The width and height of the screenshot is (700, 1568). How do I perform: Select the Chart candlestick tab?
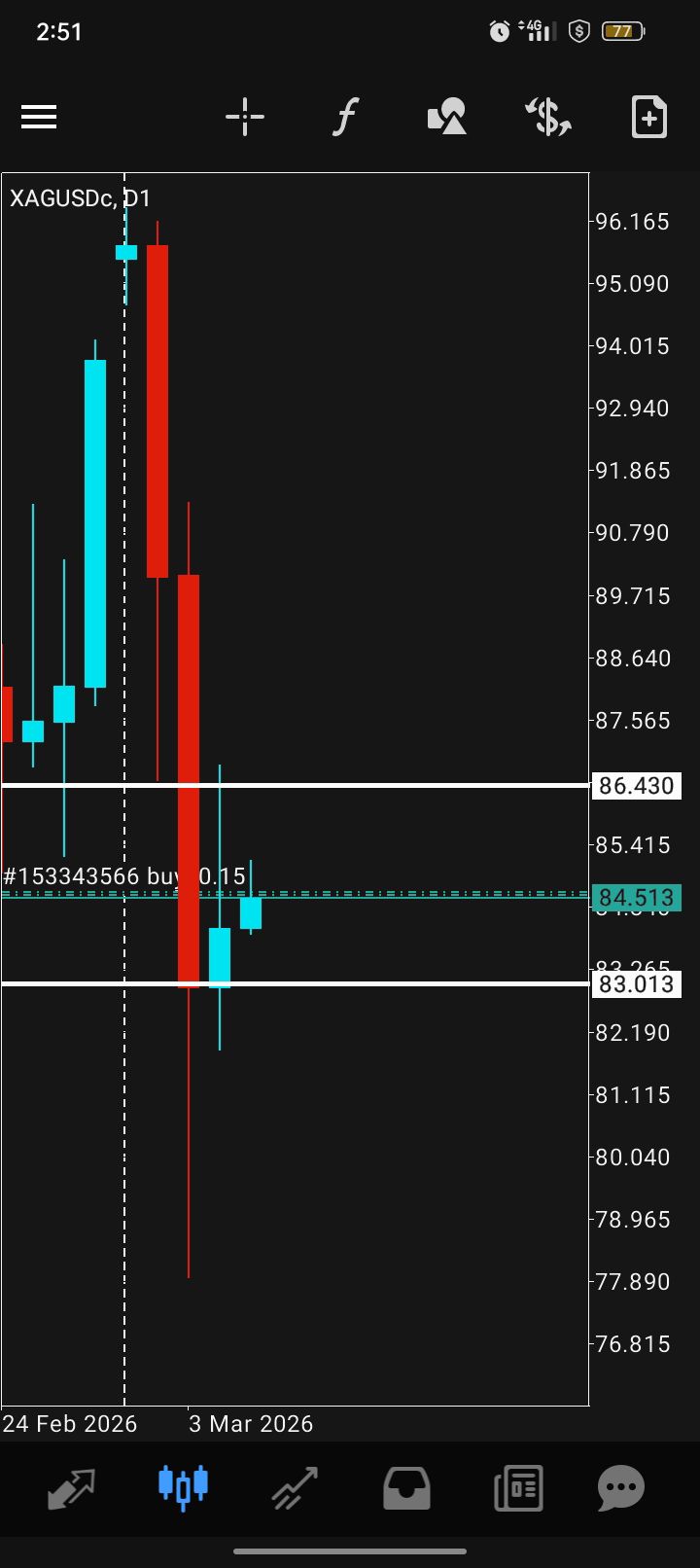coord(183,1487)
